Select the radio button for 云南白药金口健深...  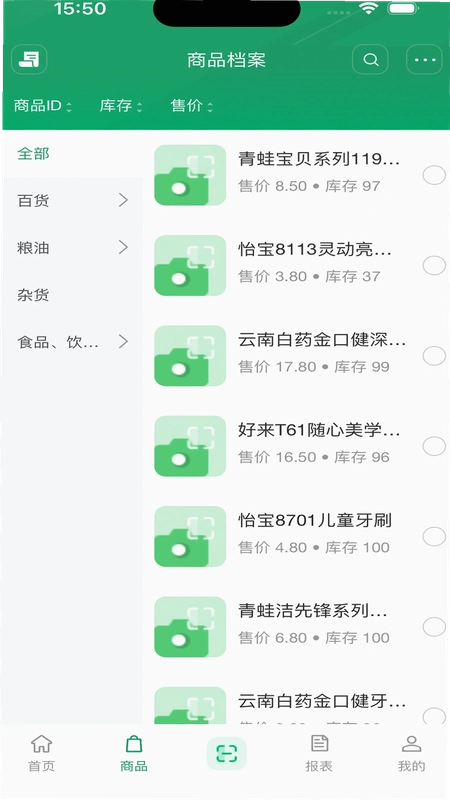434,356
